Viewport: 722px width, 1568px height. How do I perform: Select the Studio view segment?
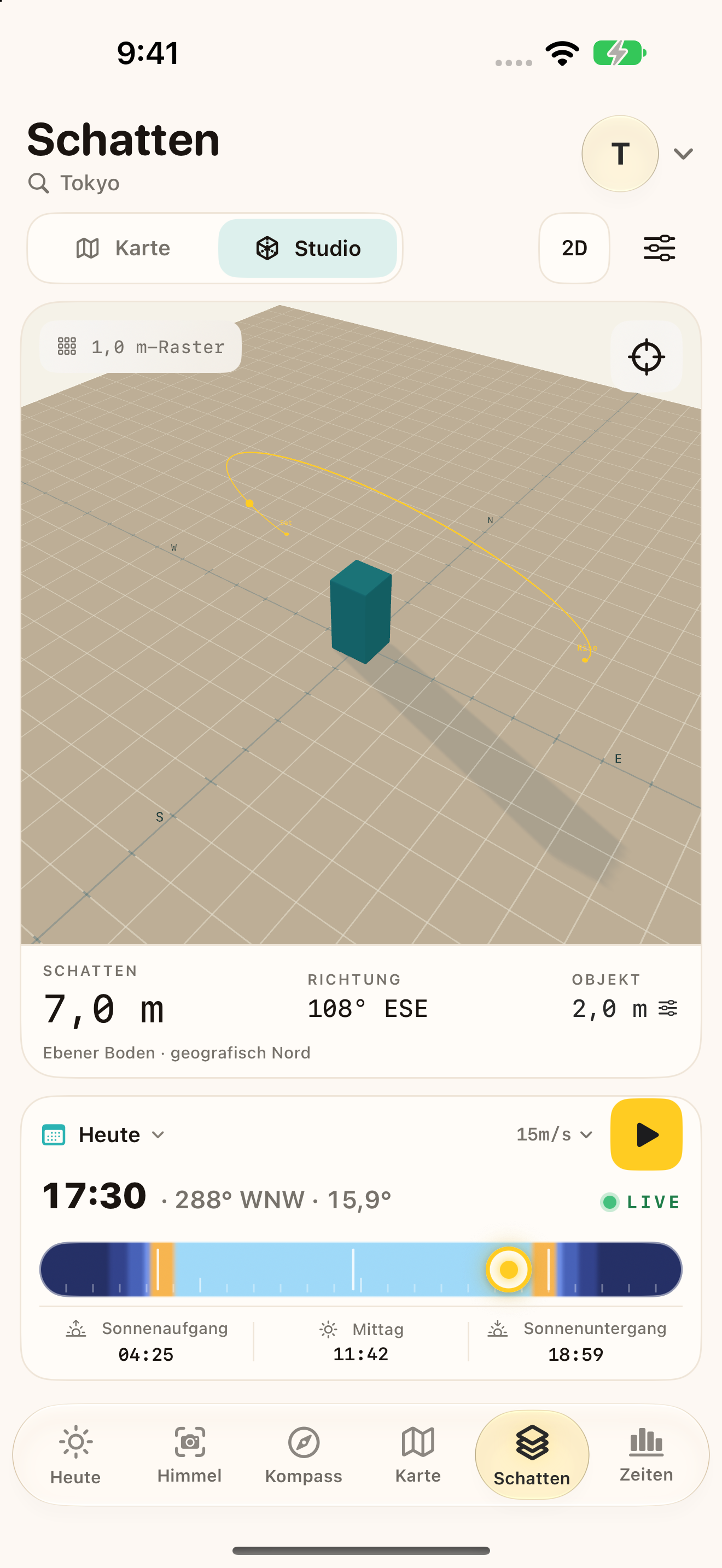pyautogui.click(x=308, y=248)
